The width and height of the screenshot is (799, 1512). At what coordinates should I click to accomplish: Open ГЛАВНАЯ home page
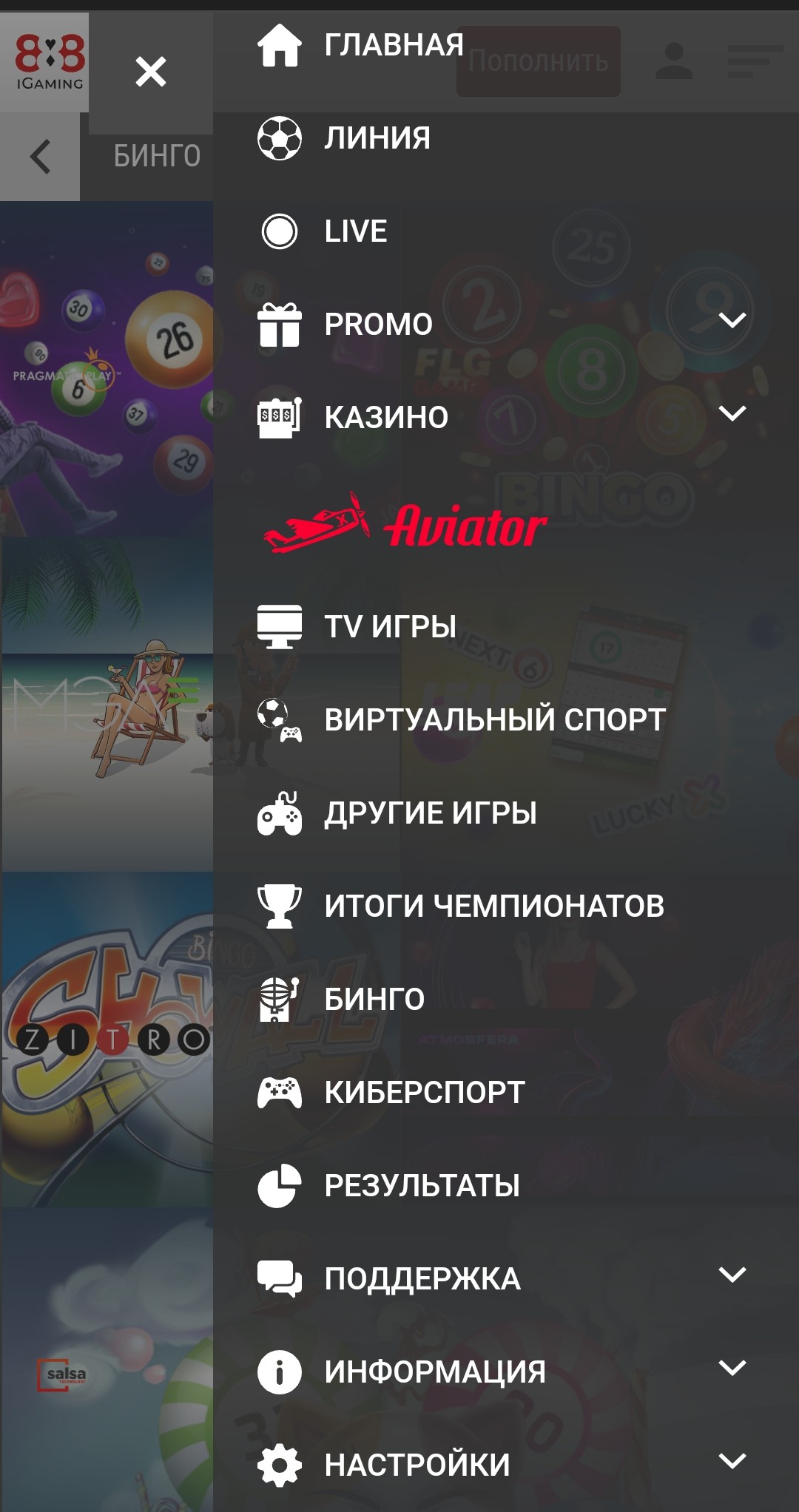[506, 45]
